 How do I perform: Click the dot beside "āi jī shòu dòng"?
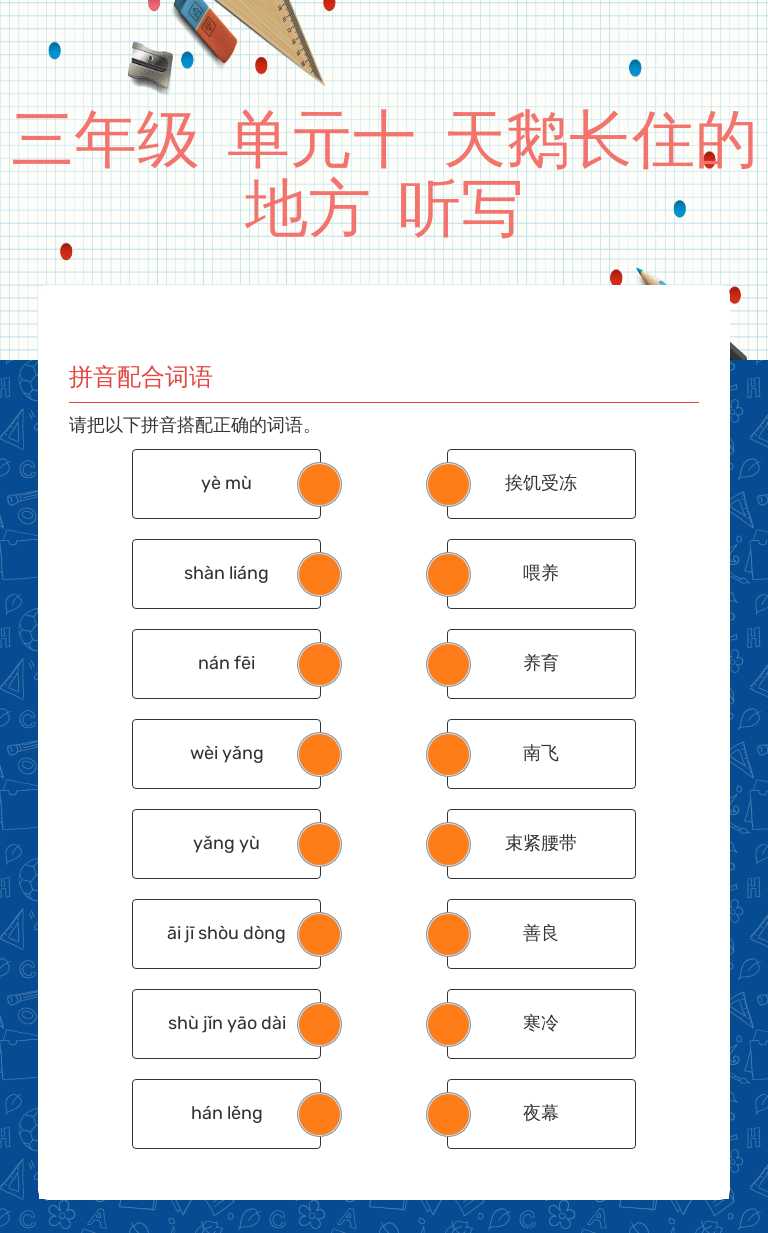[x=319, y=933]
